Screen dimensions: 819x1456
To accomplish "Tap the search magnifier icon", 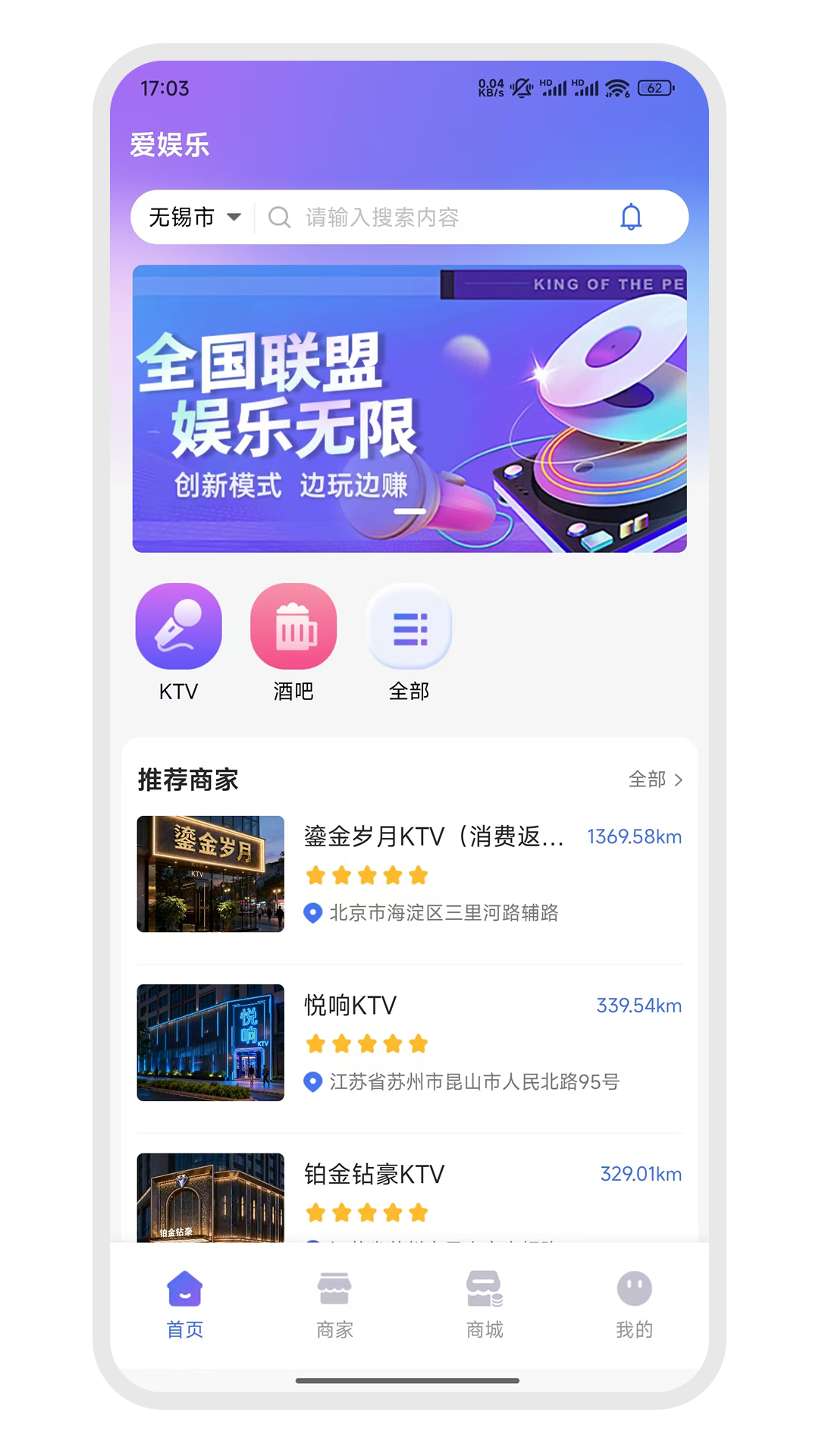I will (279, 217).
